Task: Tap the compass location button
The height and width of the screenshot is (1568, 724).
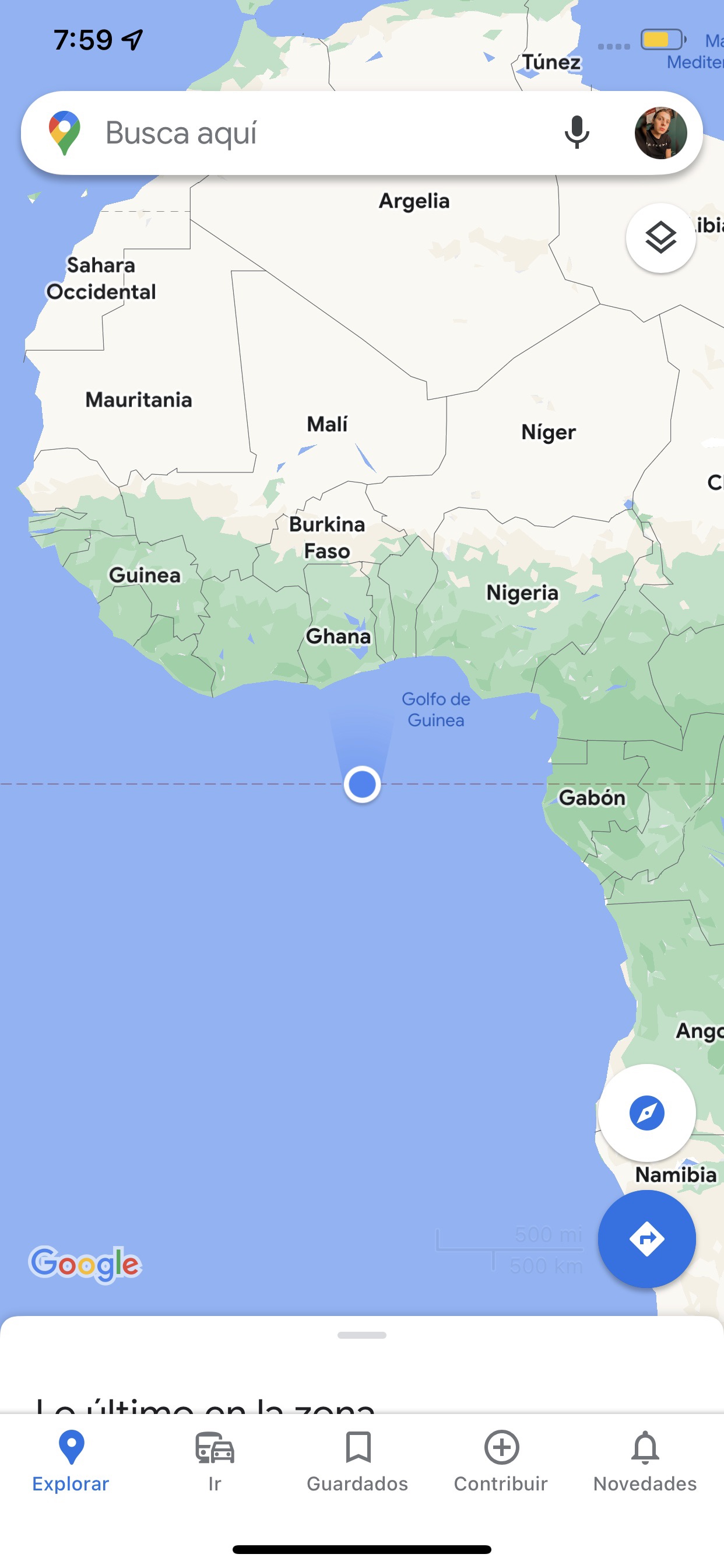Action: tap(646, 1112)
